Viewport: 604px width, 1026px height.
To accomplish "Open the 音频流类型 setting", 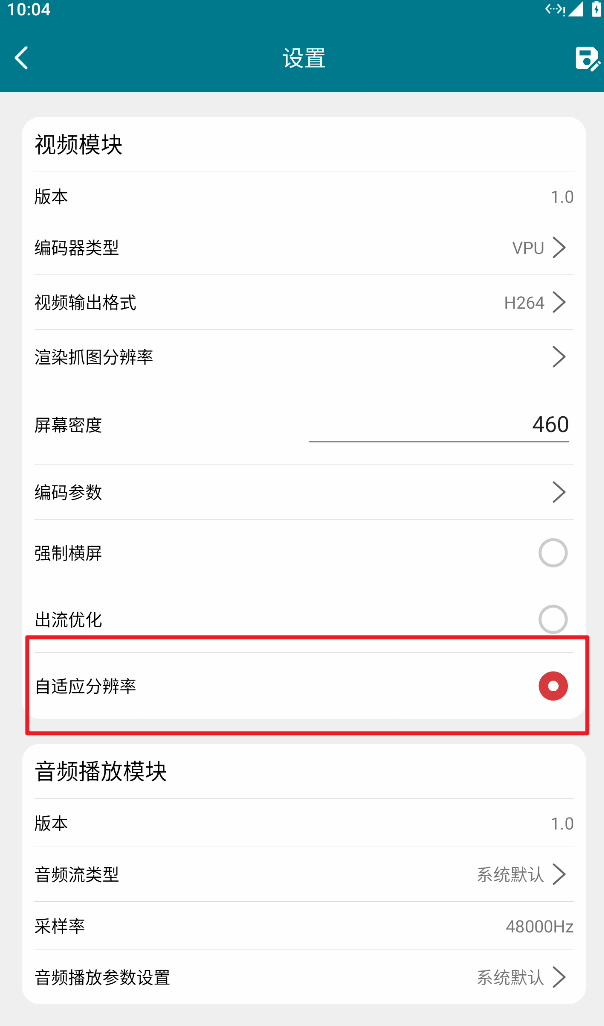I will pyautogui.click(x=304, y=874).
